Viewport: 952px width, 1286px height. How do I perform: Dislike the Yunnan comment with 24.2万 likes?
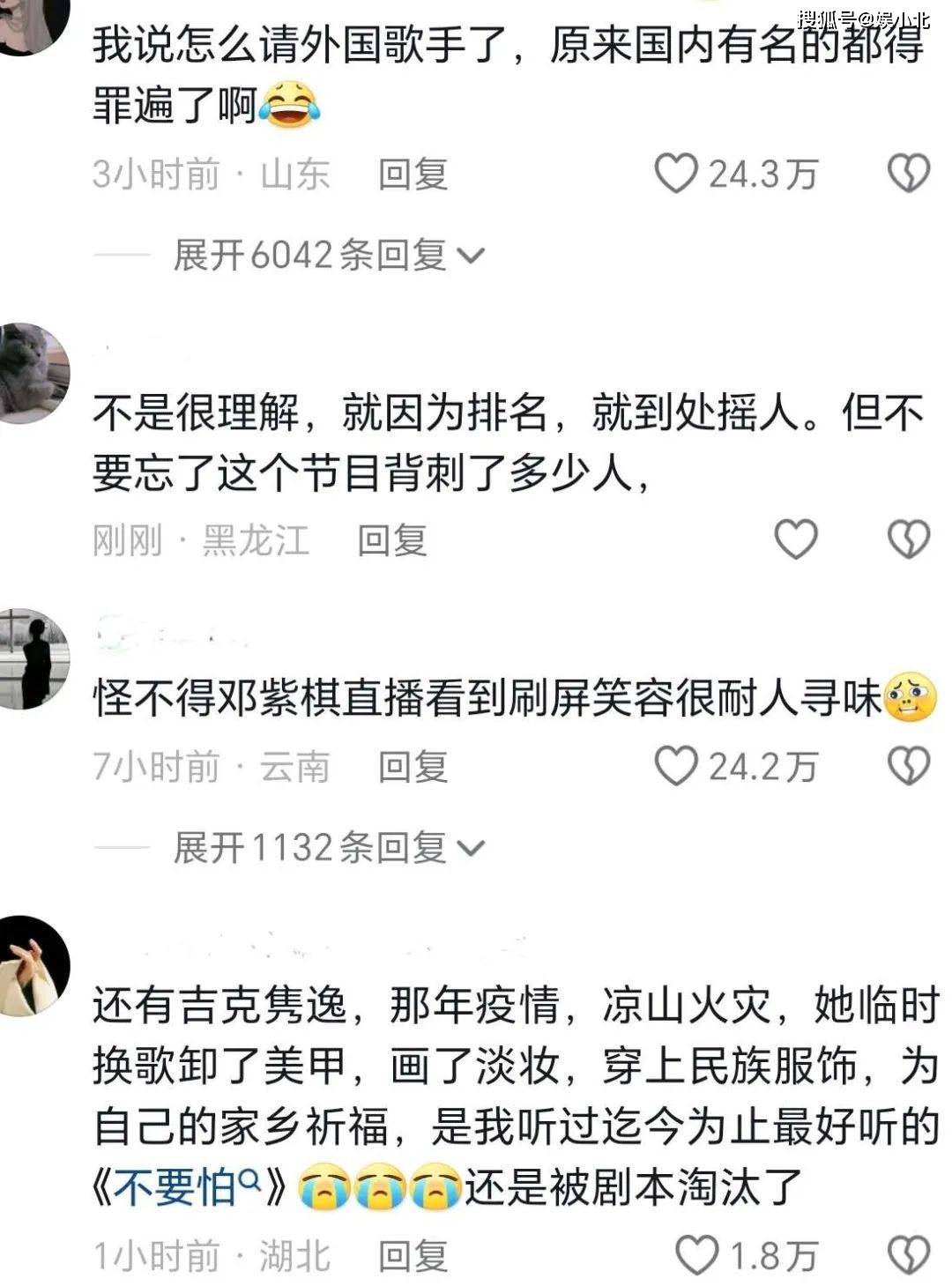coord(908,766)
